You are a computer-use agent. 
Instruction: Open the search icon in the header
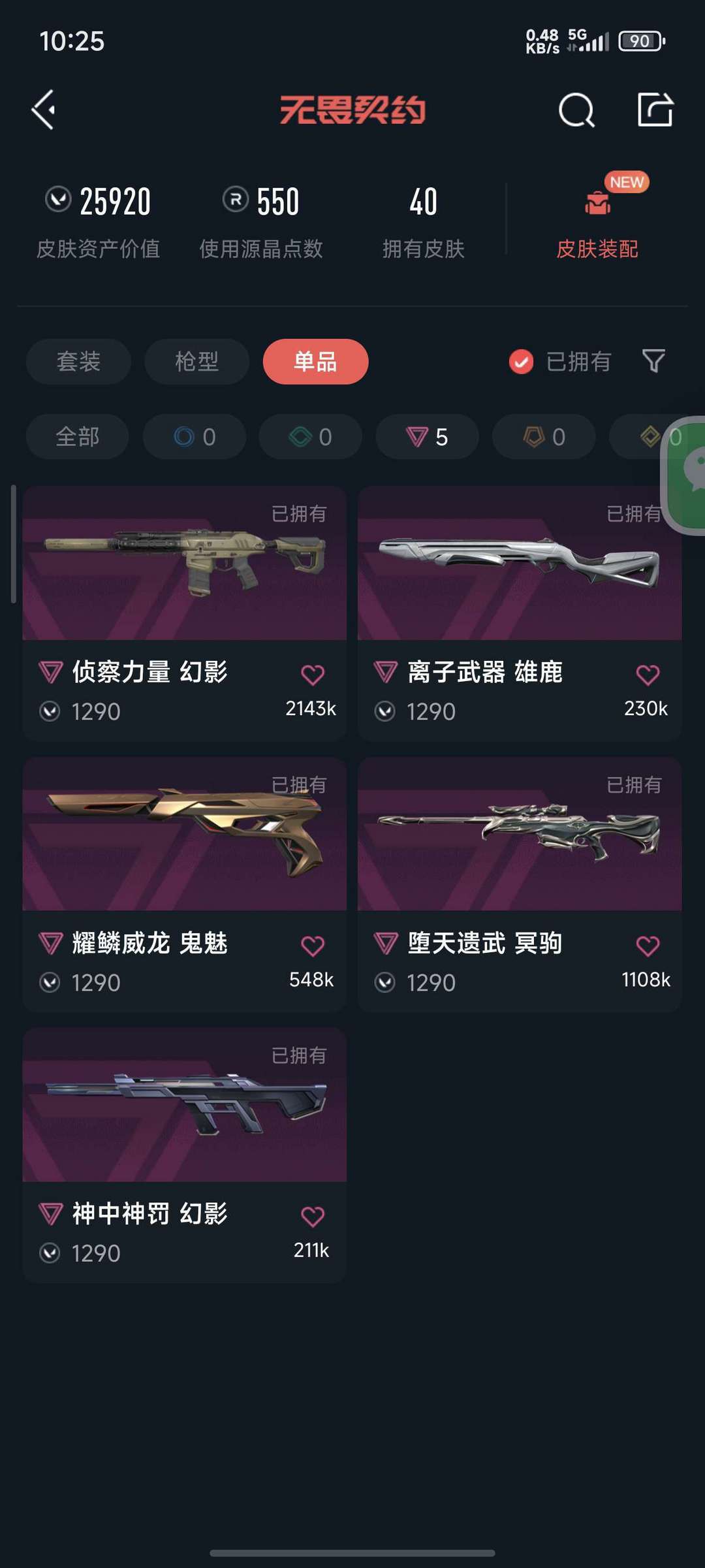tap(576, 110)
